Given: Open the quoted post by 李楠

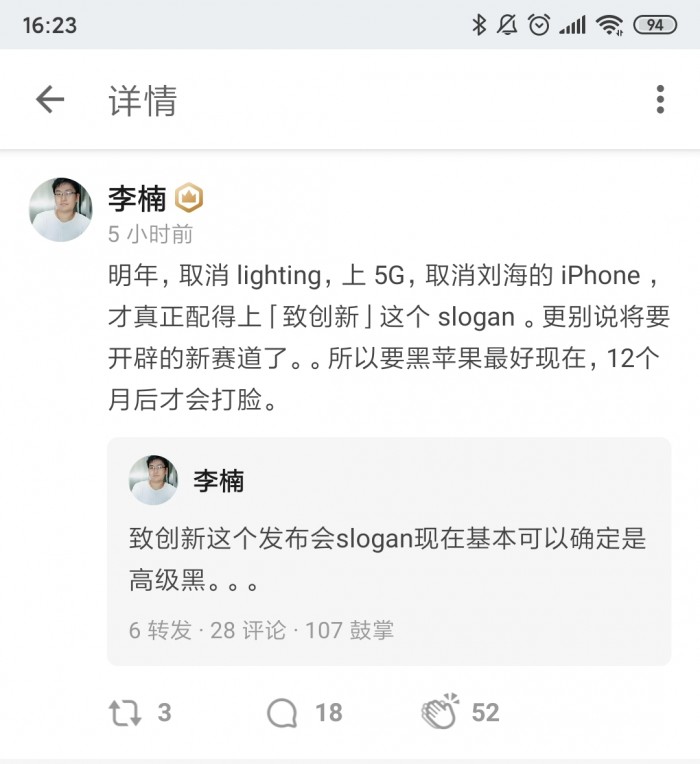Looking at the screenshot, I should (x=388, y=550).
